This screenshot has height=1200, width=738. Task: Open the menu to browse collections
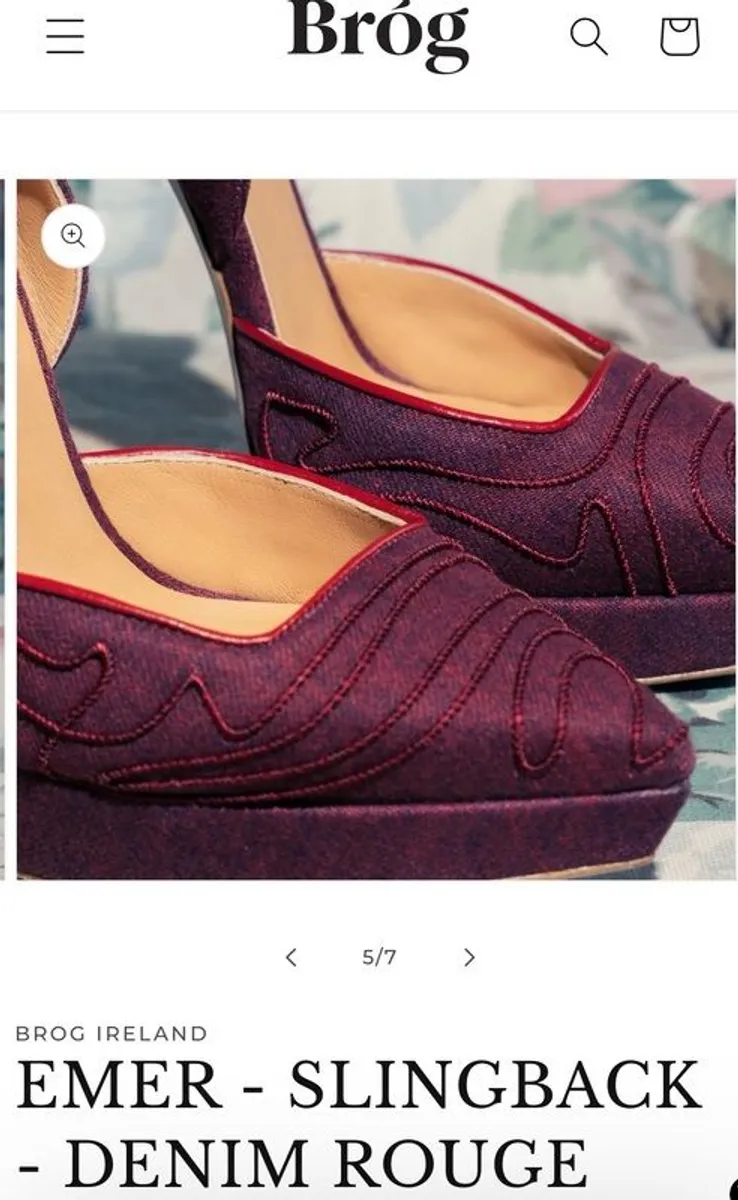(x=67, y=38)
